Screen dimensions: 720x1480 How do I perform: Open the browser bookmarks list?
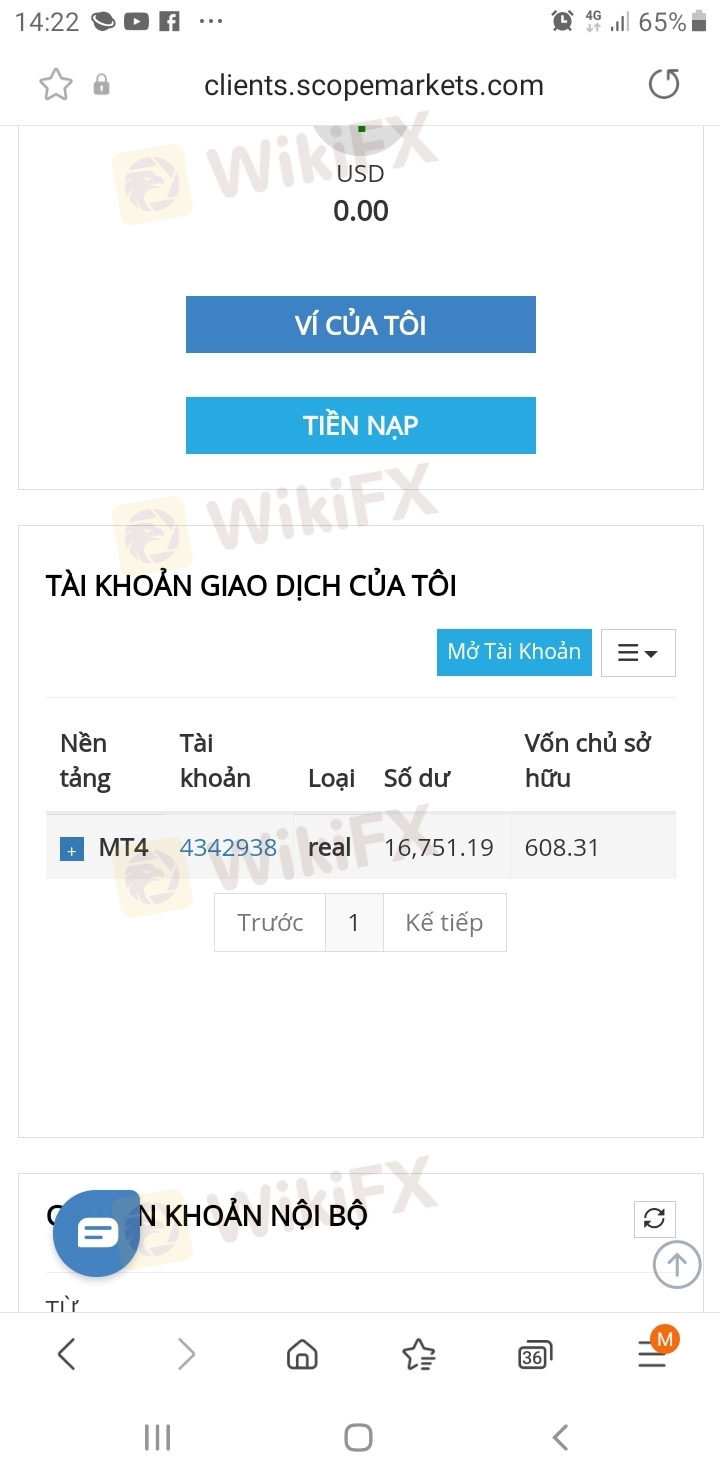[x=418, y=1354]
